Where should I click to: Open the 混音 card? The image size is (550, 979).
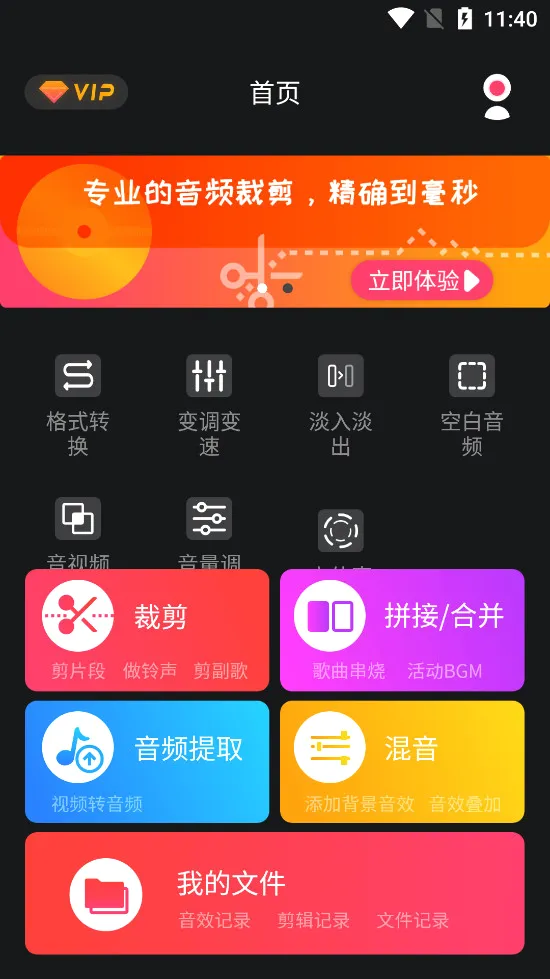(402, 762)
